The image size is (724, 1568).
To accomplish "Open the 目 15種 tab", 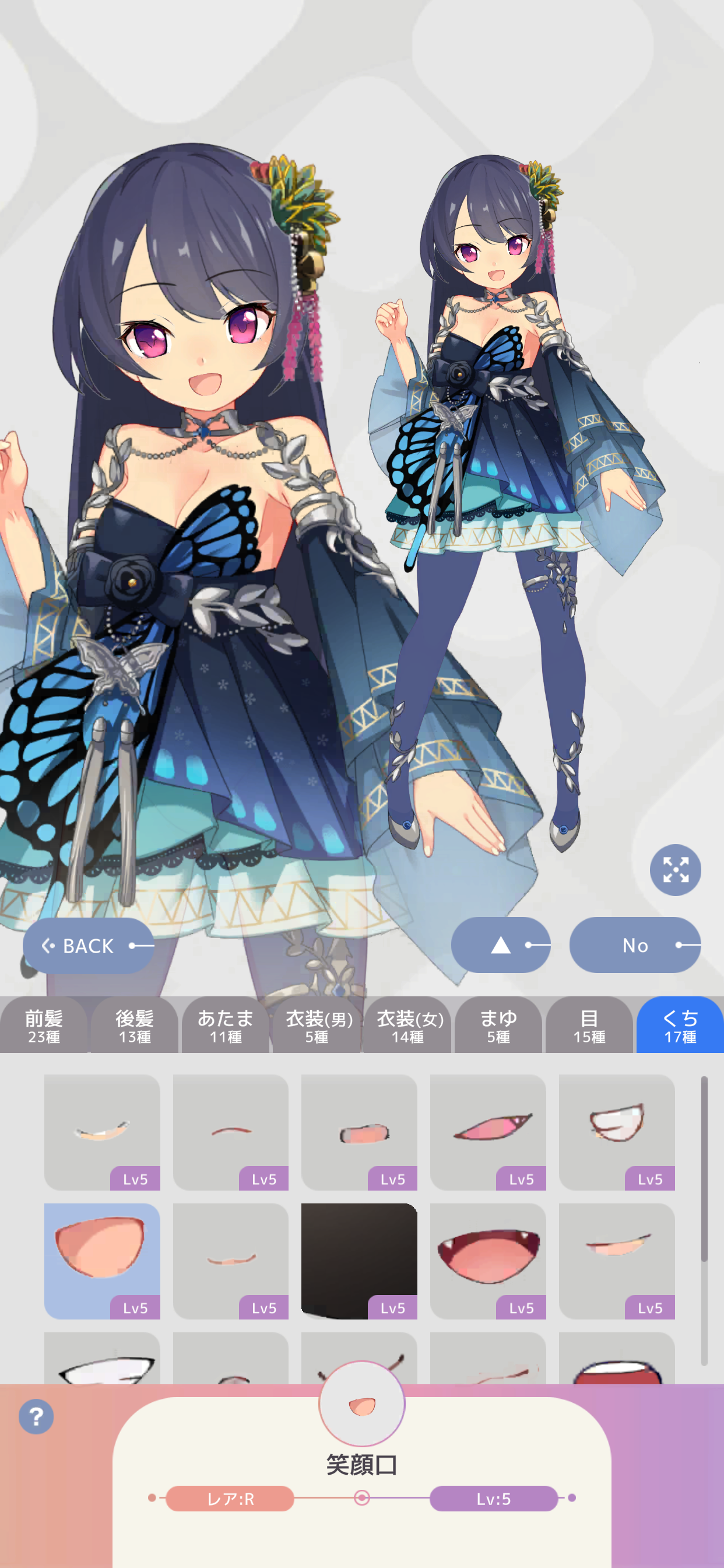I will (x=589, y=1025).
